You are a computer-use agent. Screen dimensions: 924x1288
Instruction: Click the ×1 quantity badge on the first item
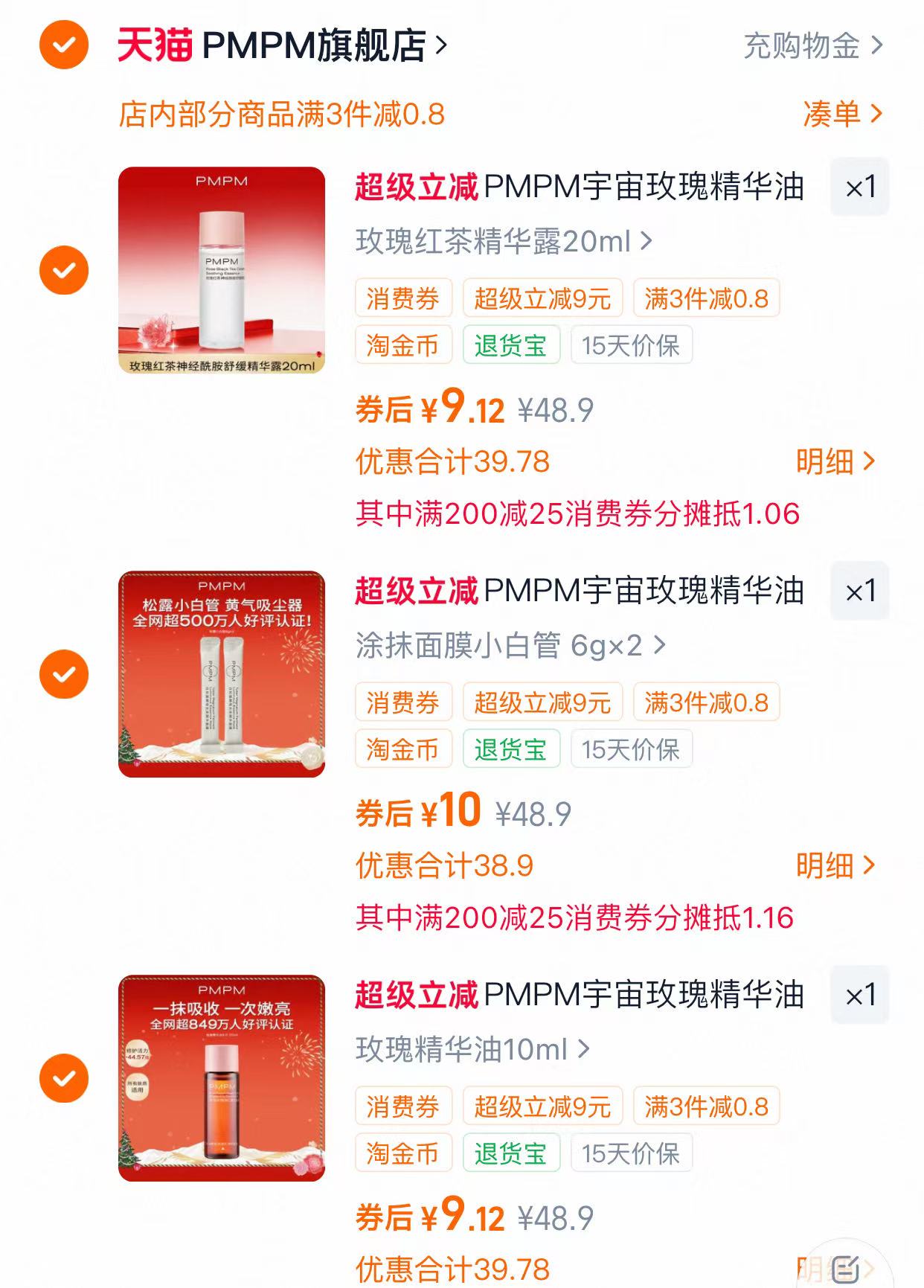click(x=859, y=187)
